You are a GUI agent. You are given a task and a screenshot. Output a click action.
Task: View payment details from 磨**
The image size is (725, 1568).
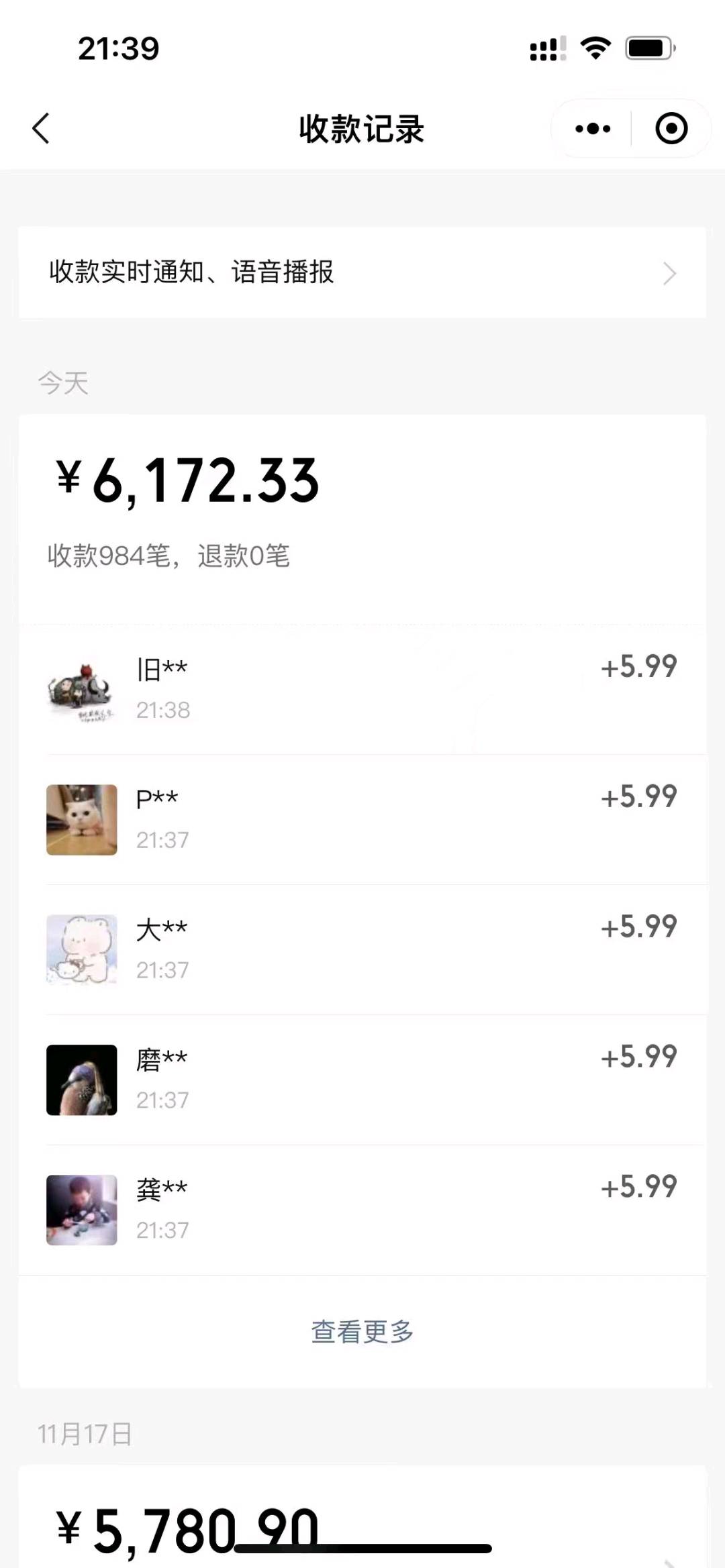click(362, 1080)
